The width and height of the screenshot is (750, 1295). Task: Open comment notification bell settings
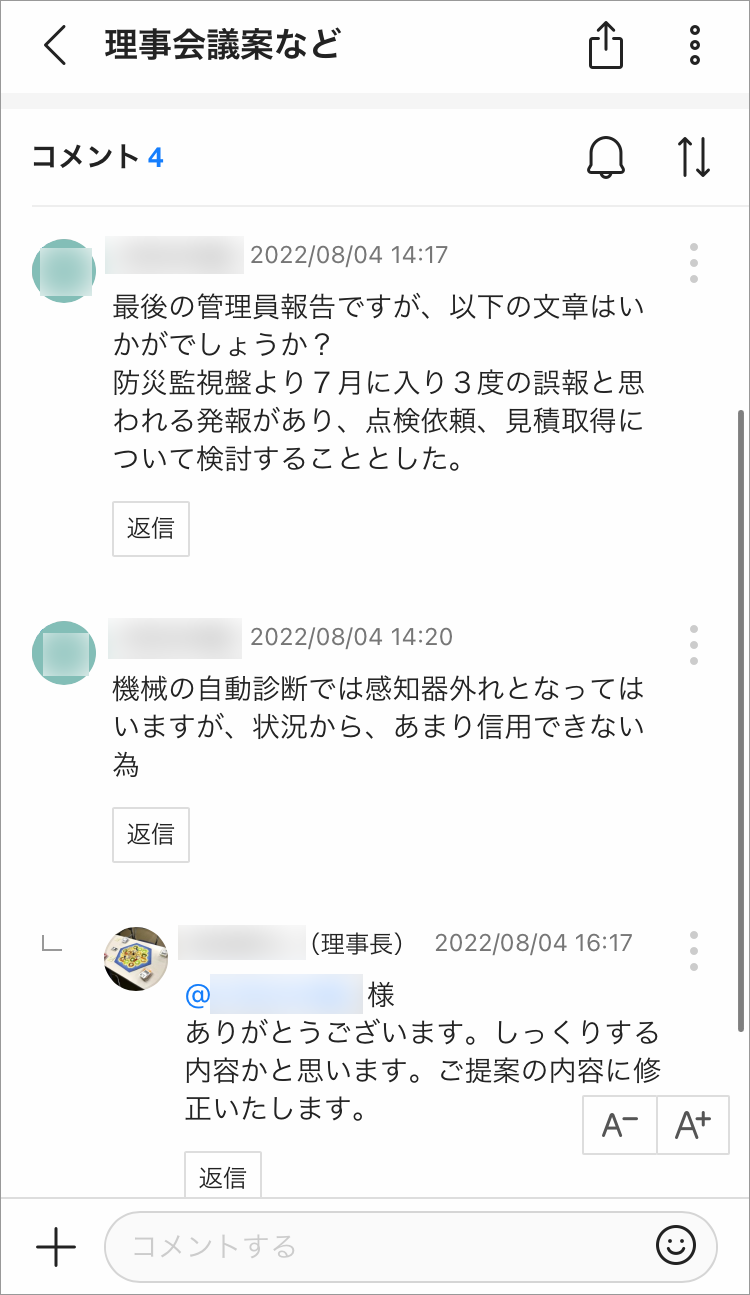(605, 157)
